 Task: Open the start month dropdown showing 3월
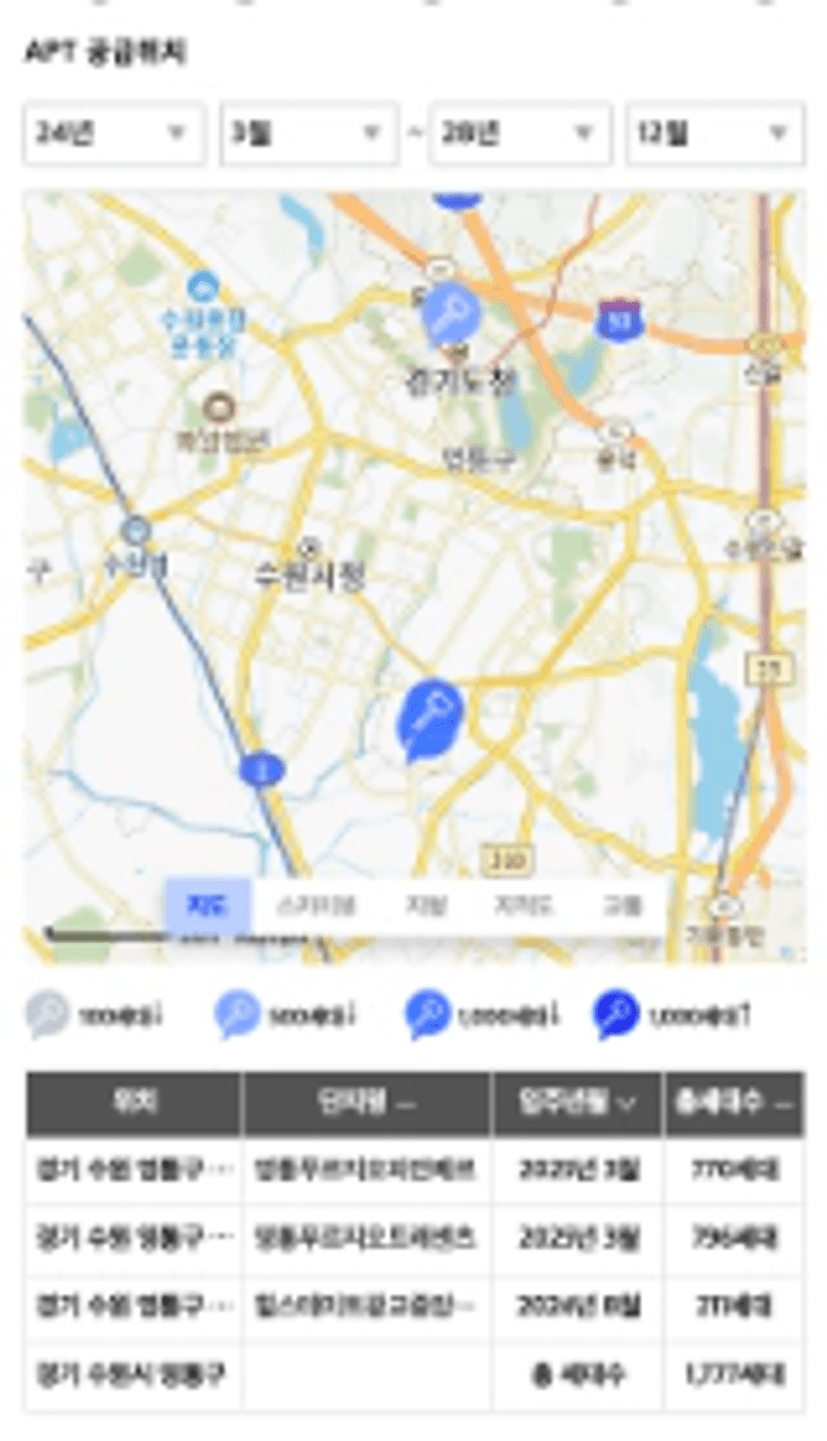coord(309,133)
